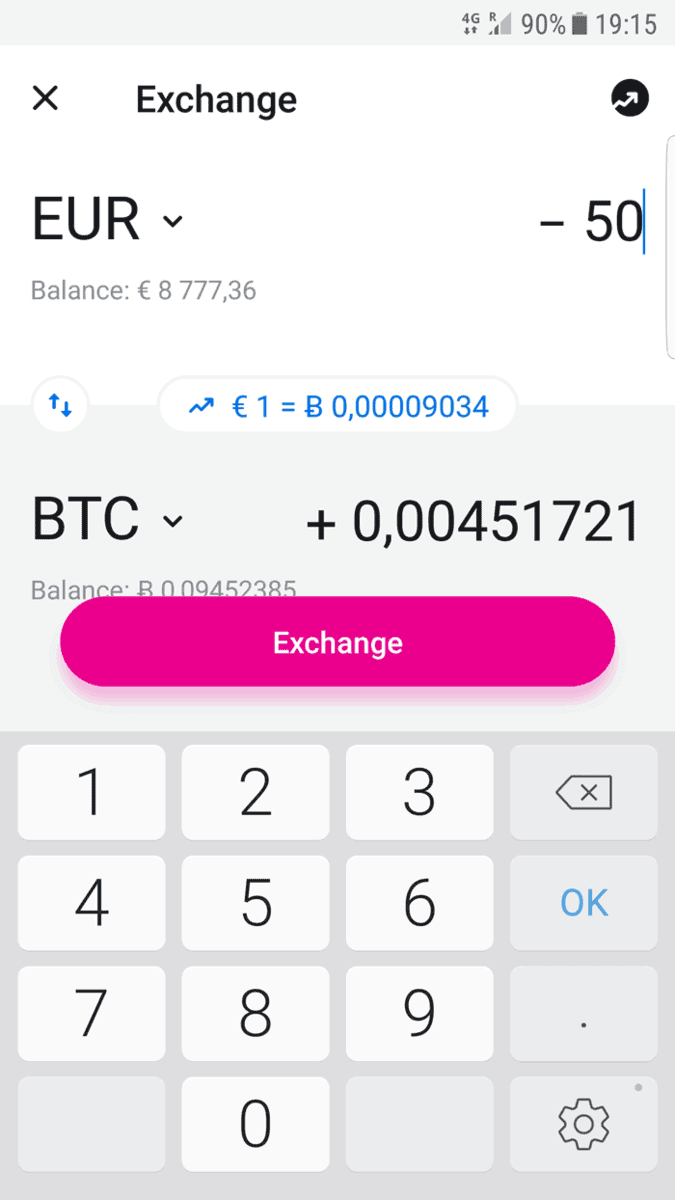
Task: Confirm with the pink Exchange button
Action: click(338, 642)
